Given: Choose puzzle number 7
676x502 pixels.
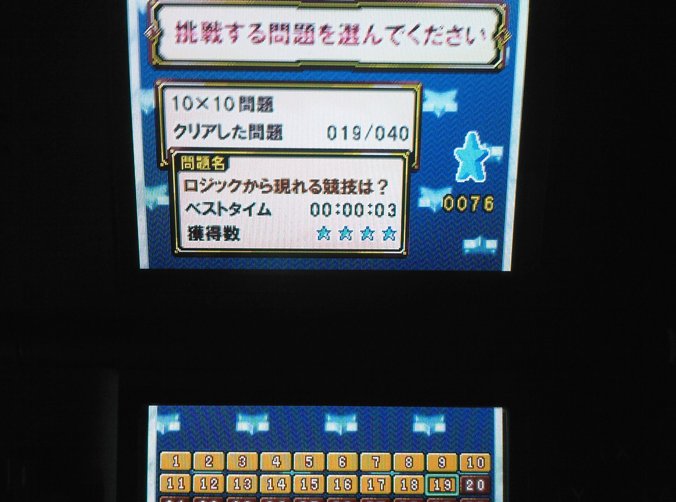Looking at the screenshot, I should (x=375, y=462).
